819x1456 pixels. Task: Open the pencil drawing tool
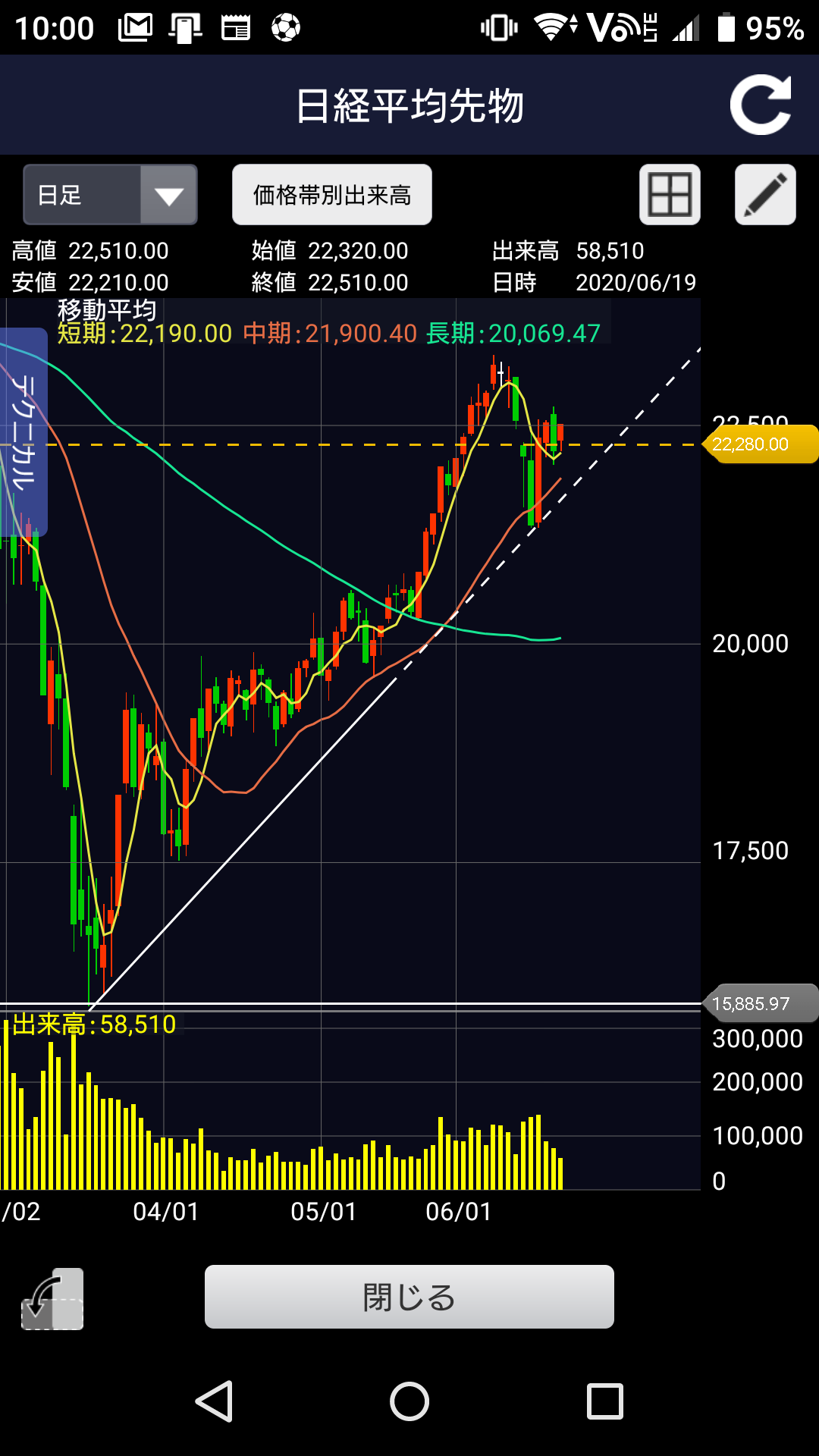click(x=765, y=195)
